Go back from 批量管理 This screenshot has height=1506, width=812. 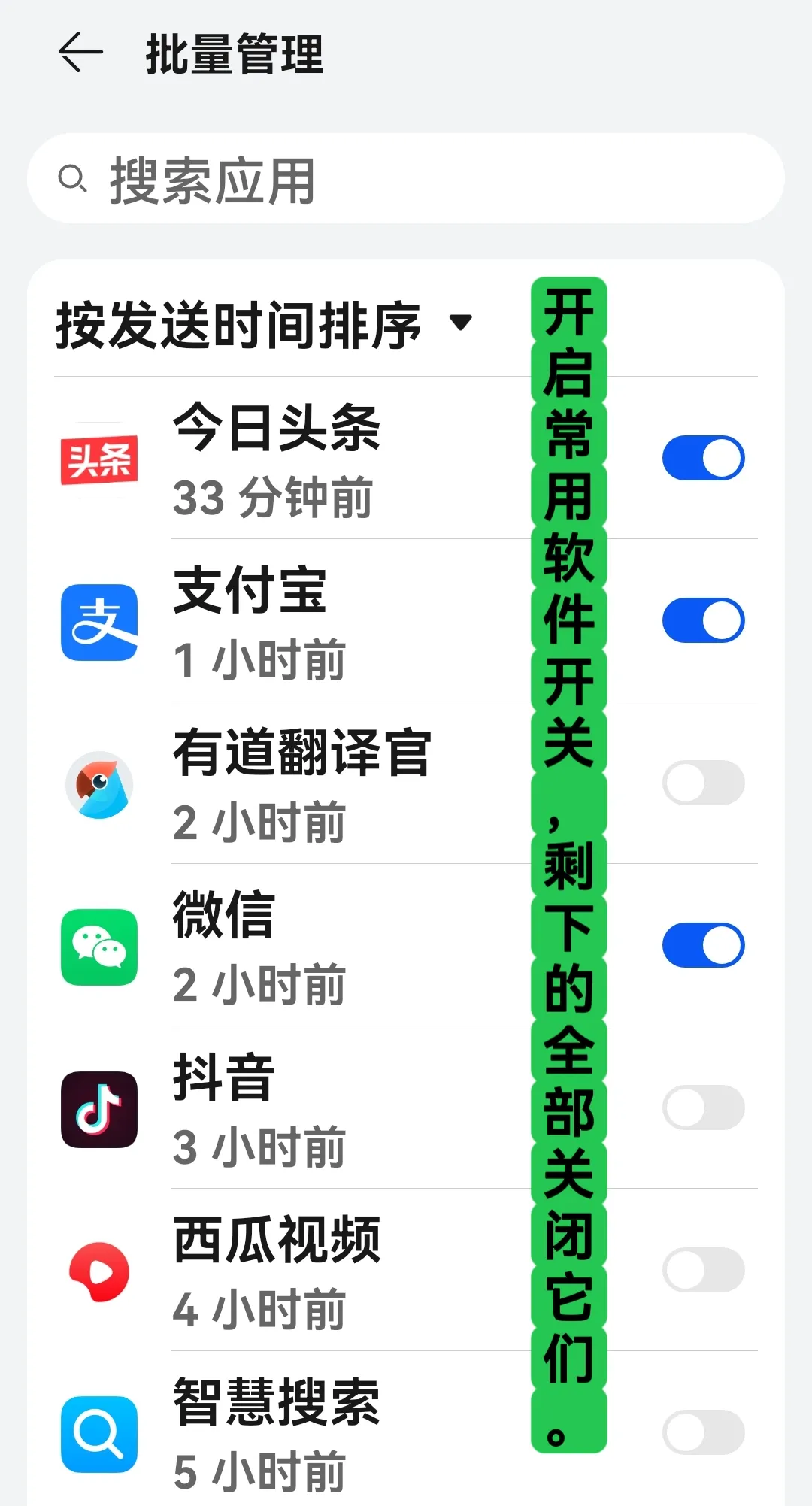coord(80,53)
